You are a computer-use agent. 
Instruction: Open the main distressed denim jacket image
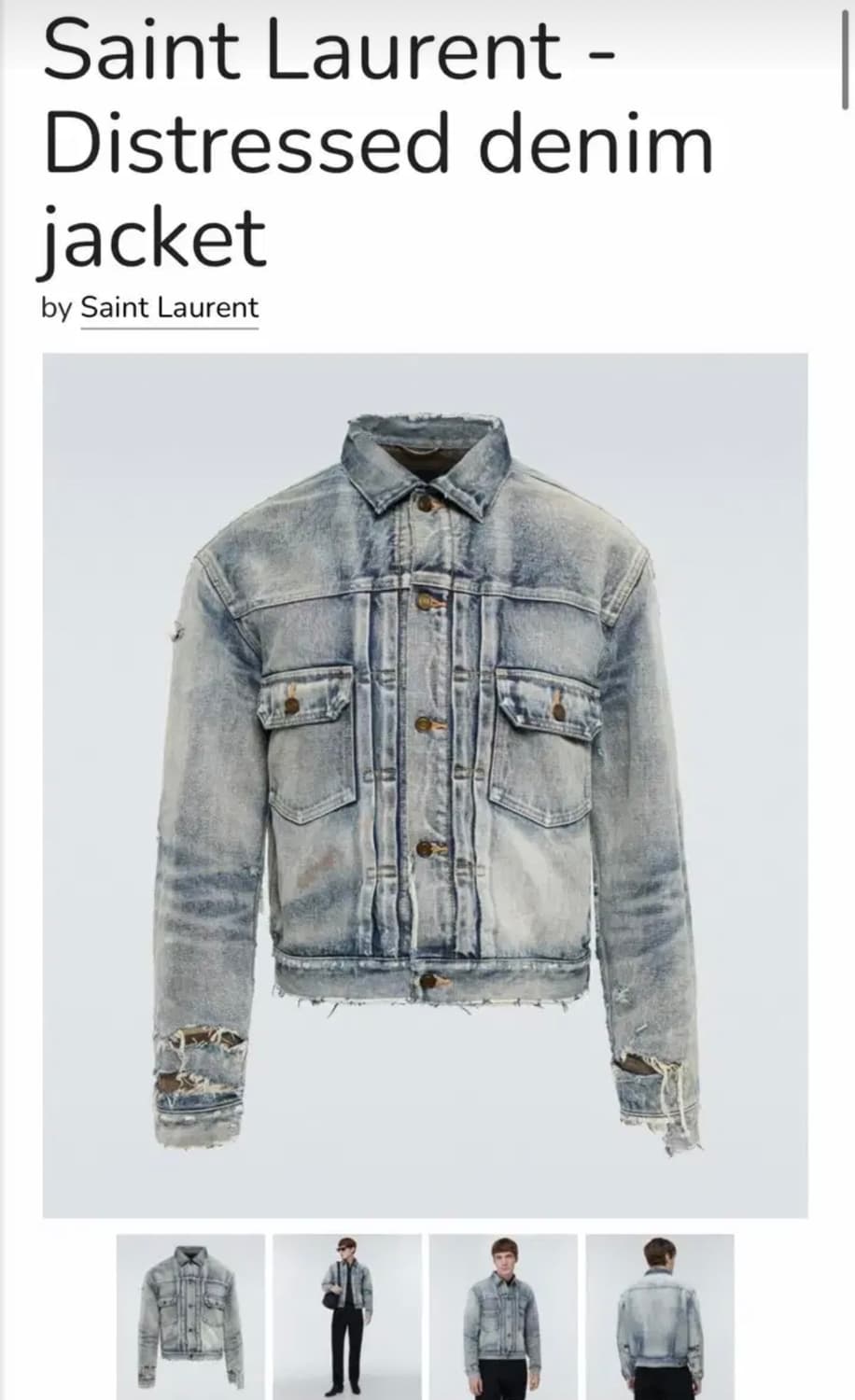(x=425, y=785)
